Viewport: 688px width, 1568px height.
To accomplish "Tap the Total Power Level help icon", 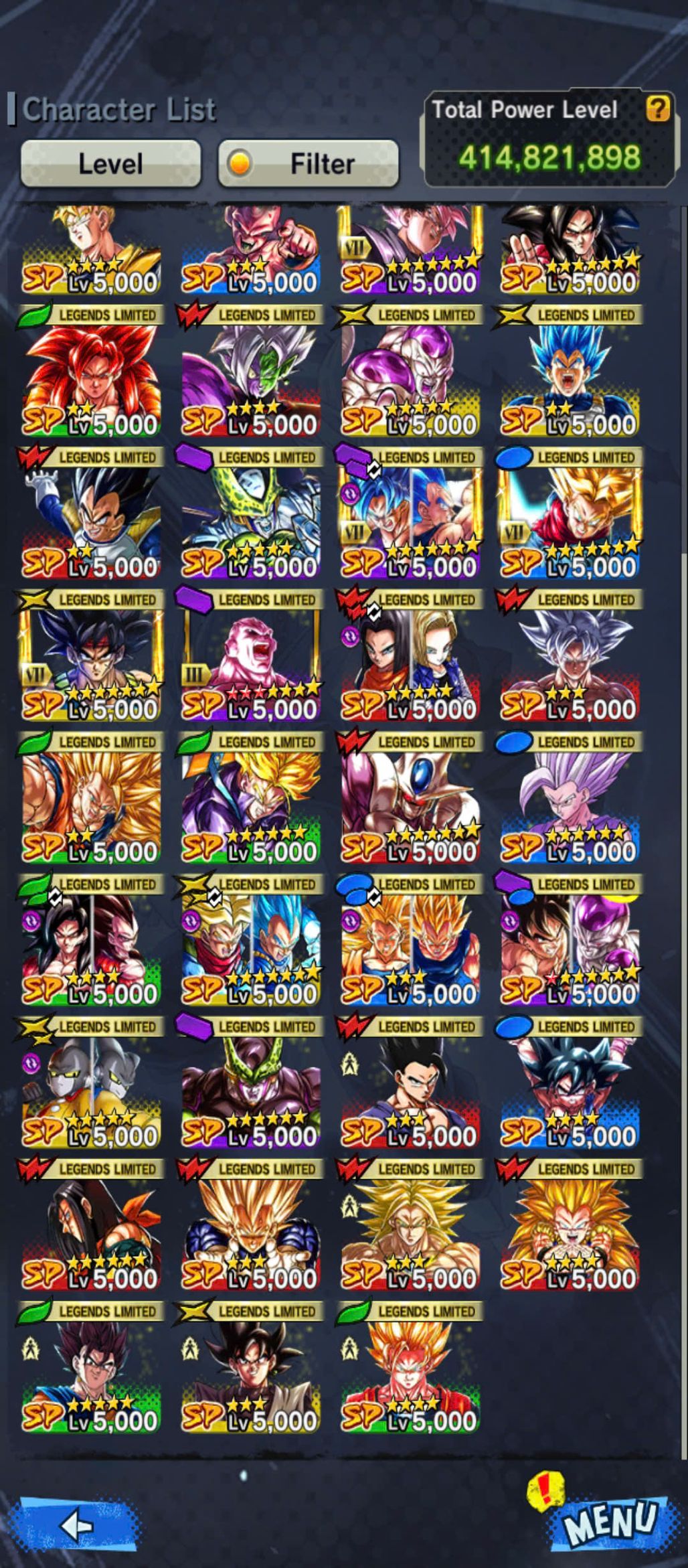I will [657, 108].
